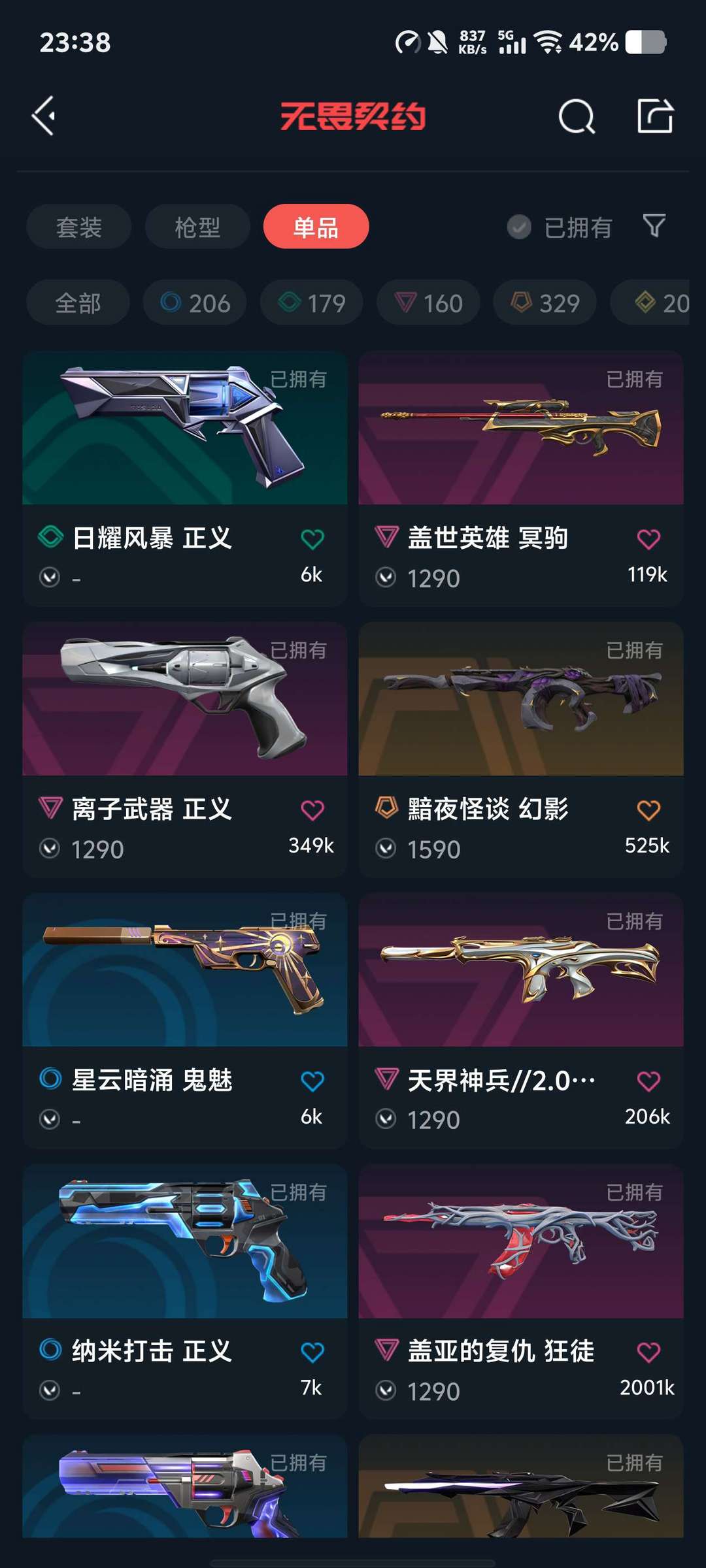Tap the share icon in the header
706x1568 pixels.
point(655,116)
